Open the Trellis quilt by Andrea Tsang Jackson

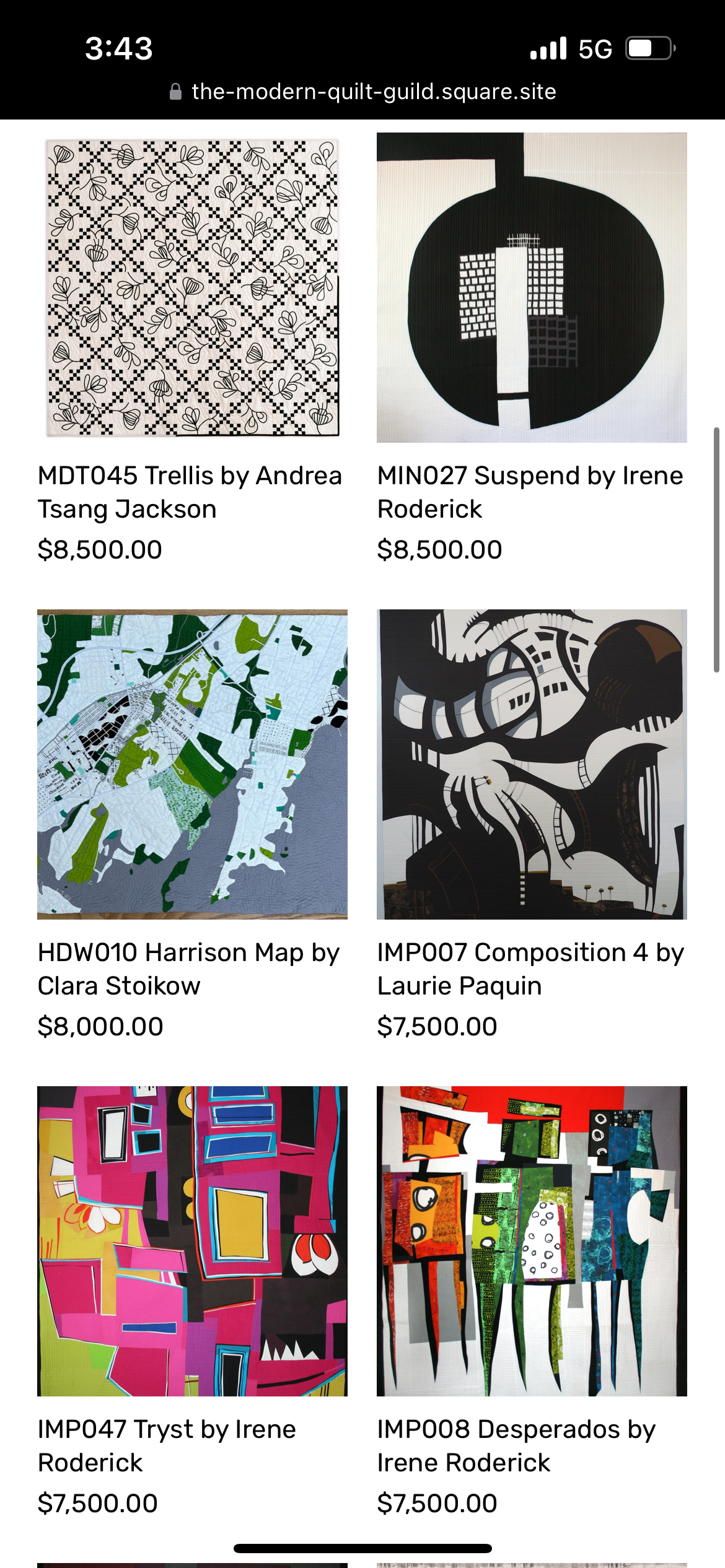[x=192, y=287]
